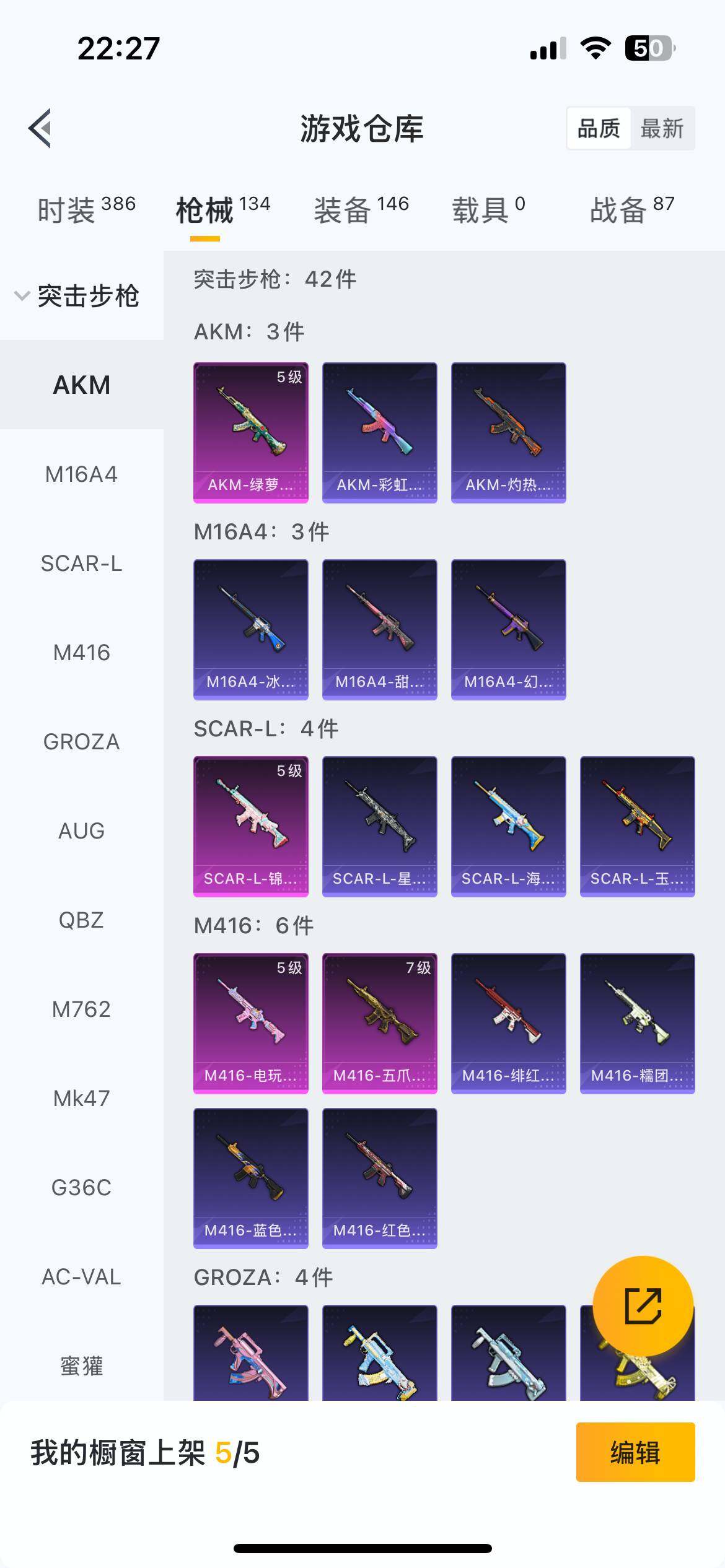Switch to the 装备 tab
The height and width of the screenshot is (1568, 725).
click(x=361, y=209)
